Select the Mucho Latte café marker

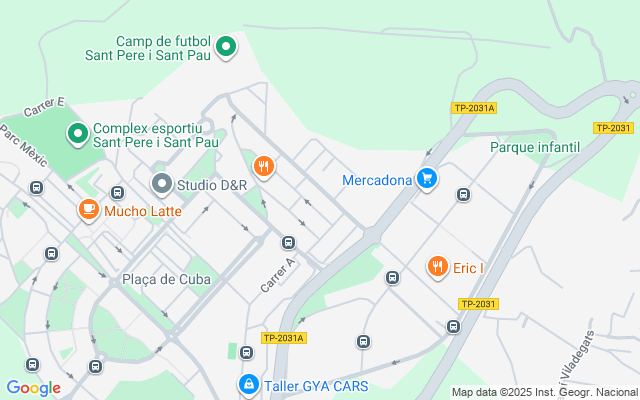(89, 210)
